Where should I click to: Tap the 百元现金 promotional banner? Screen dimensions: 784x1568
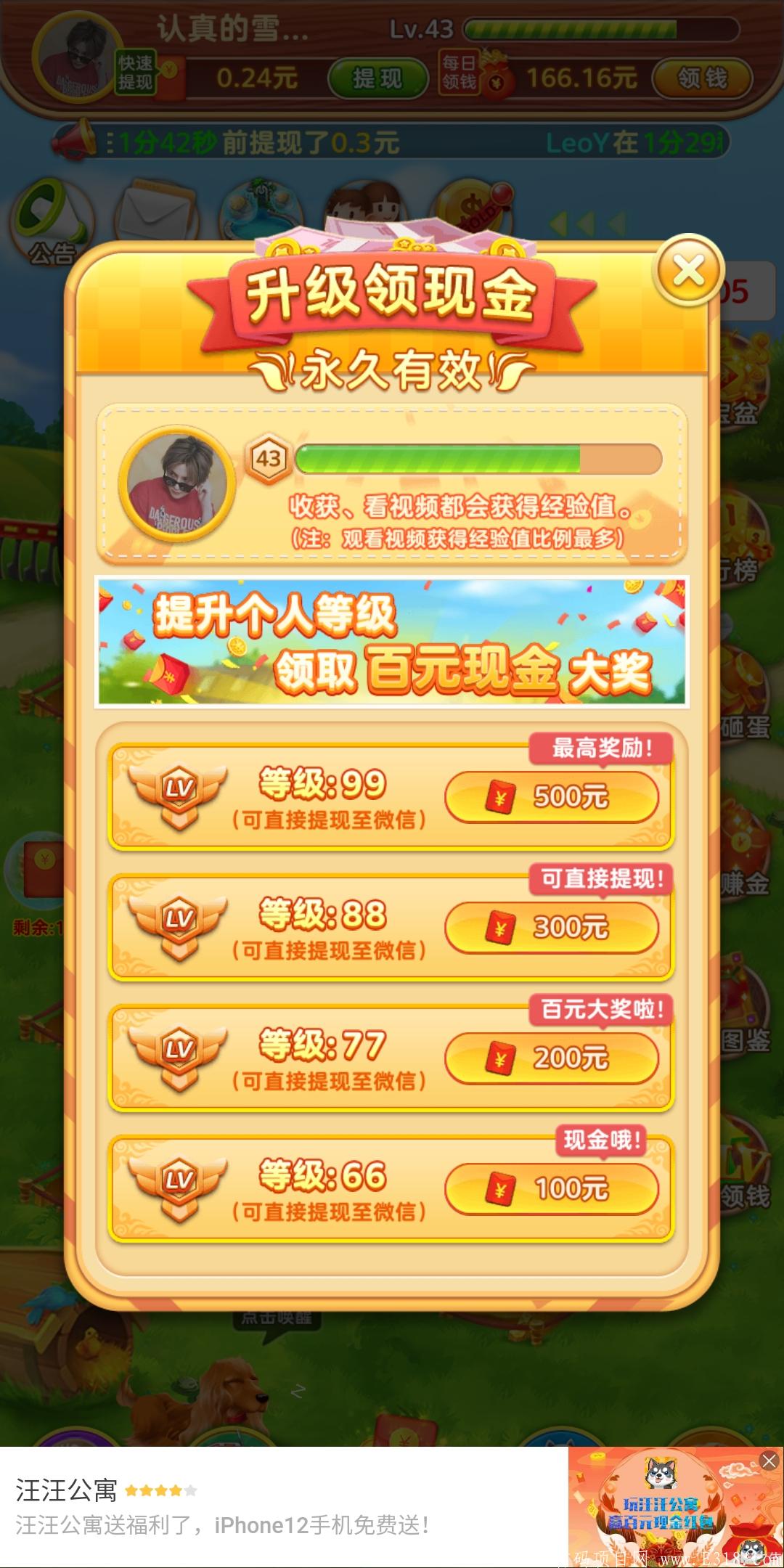(x=392, y=642)
